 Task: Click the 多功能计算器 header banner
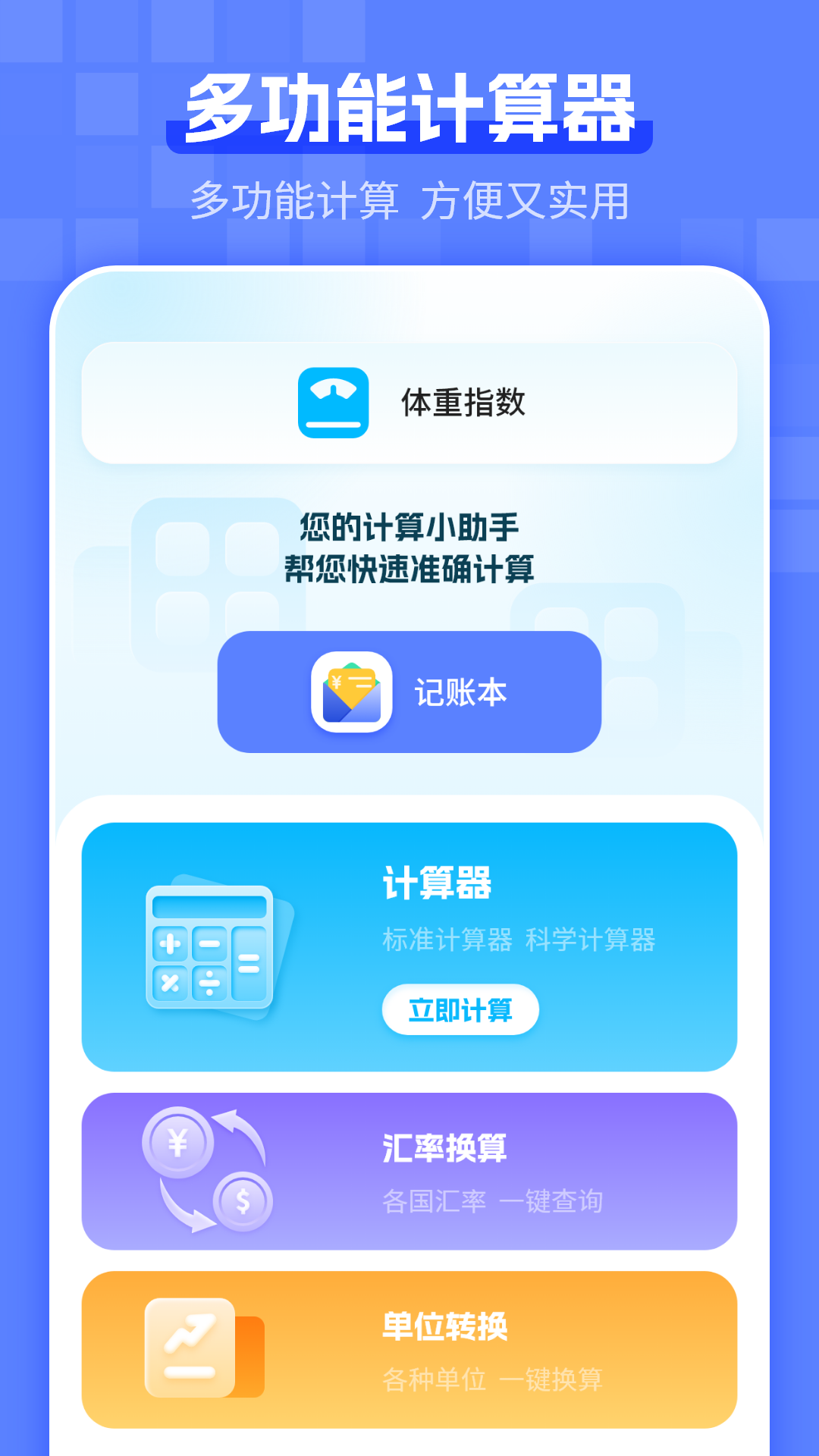tap(409, 106)
